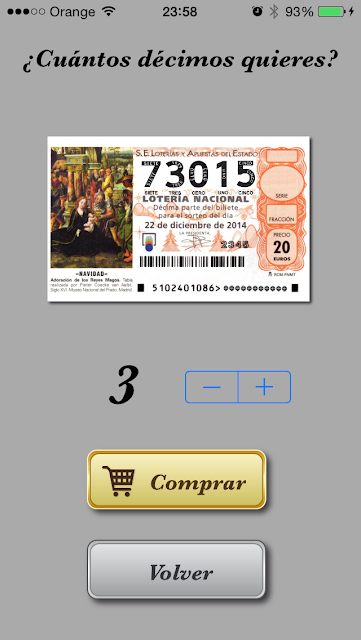The image size is (361, 640).
Task: Tap the Comprar button
Action: [176, 480]
